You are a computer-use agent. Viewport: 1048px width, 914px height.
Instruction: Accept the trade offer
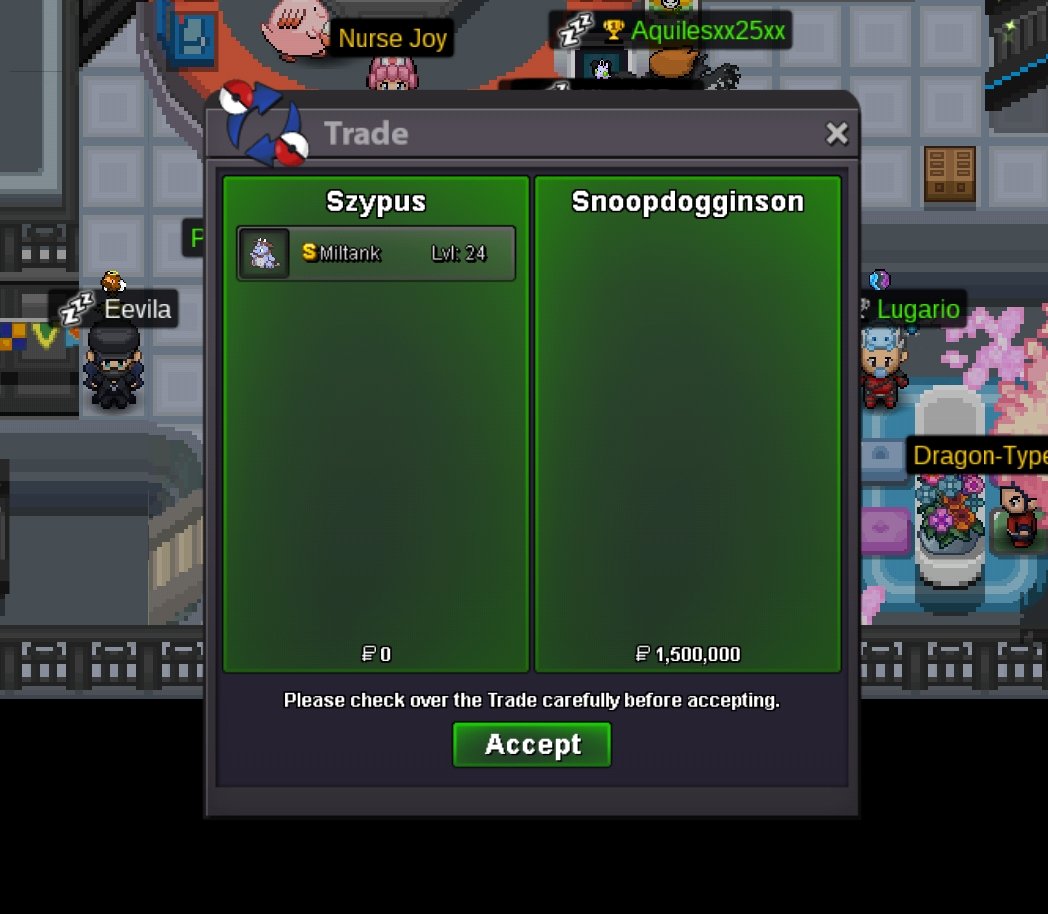pyautogui.click(x=531, y=745)
